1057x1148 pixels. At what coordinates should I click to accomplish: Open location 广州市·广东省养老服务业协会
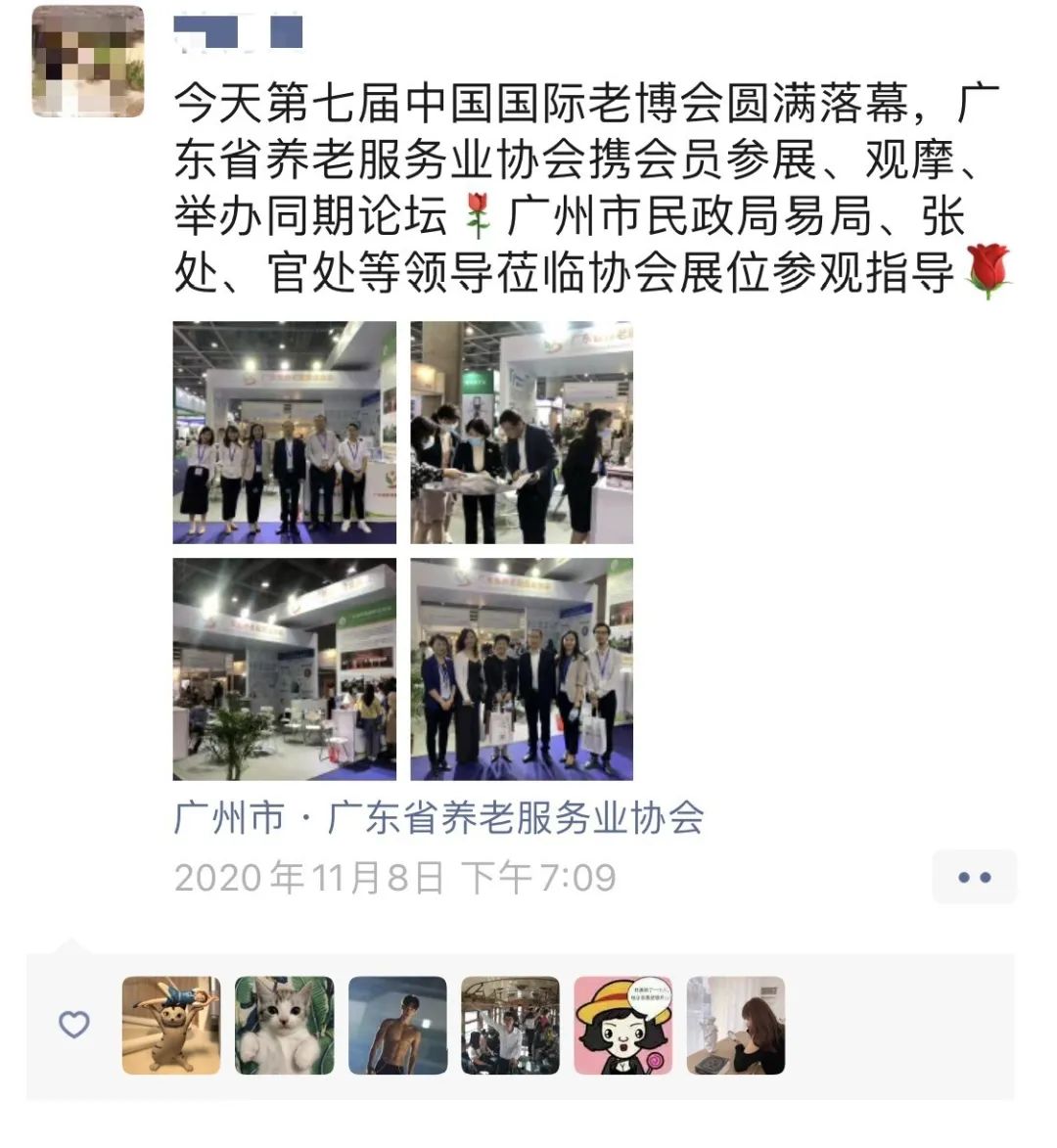(438, 818)
